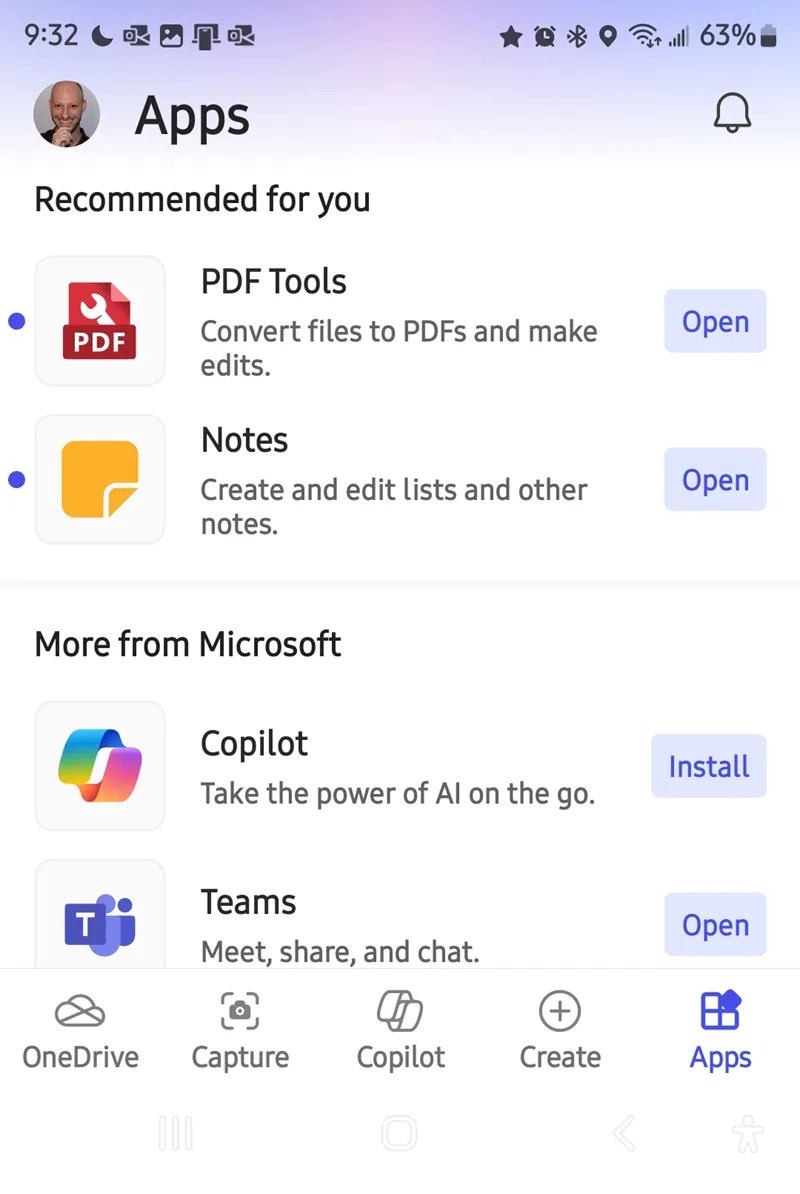Tap the profile avatar picture
Screen dimensions: 800x1194
[67, 114]
